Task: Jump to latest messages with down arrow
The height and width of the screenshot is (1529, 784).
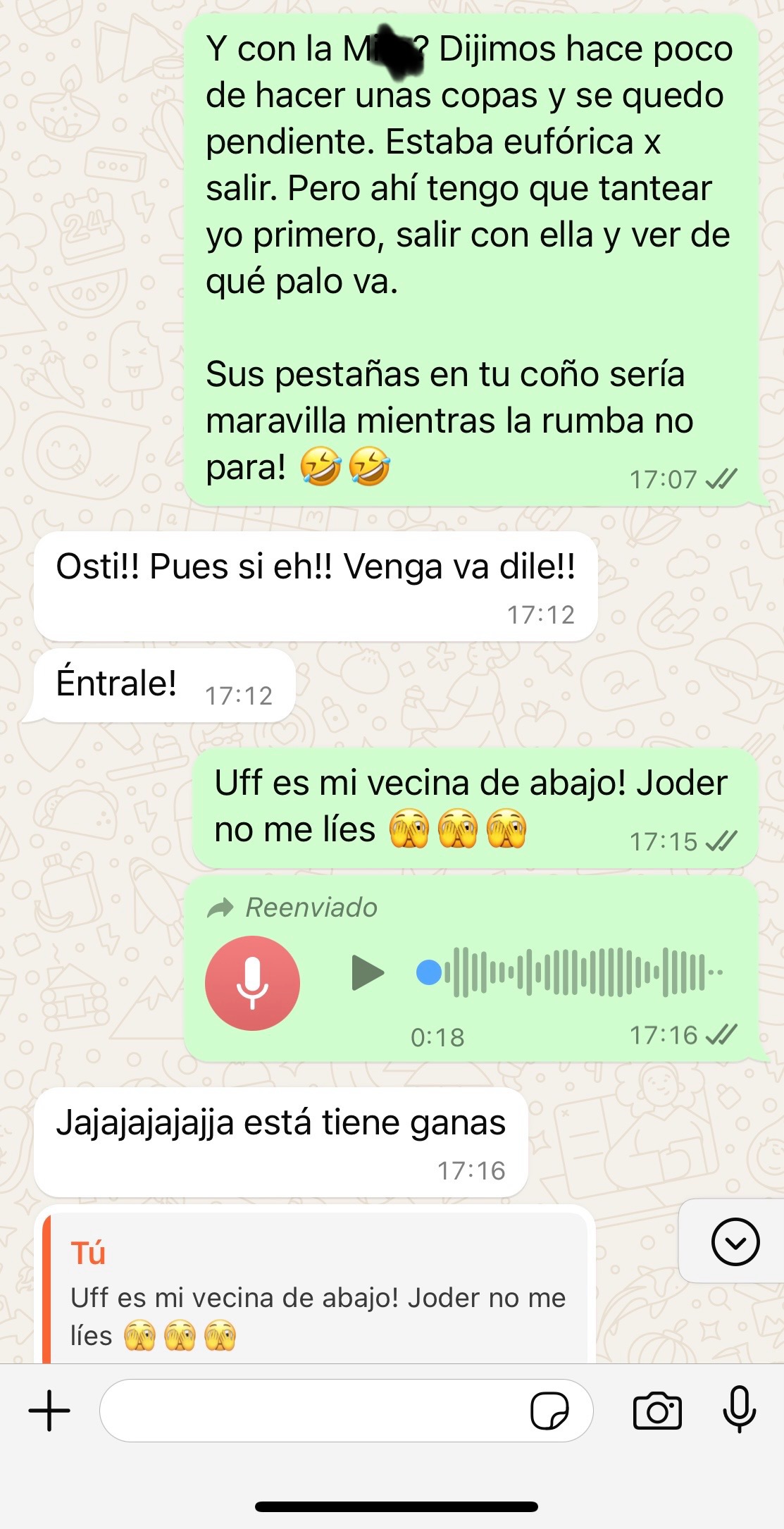Action: coord(735,1242)
